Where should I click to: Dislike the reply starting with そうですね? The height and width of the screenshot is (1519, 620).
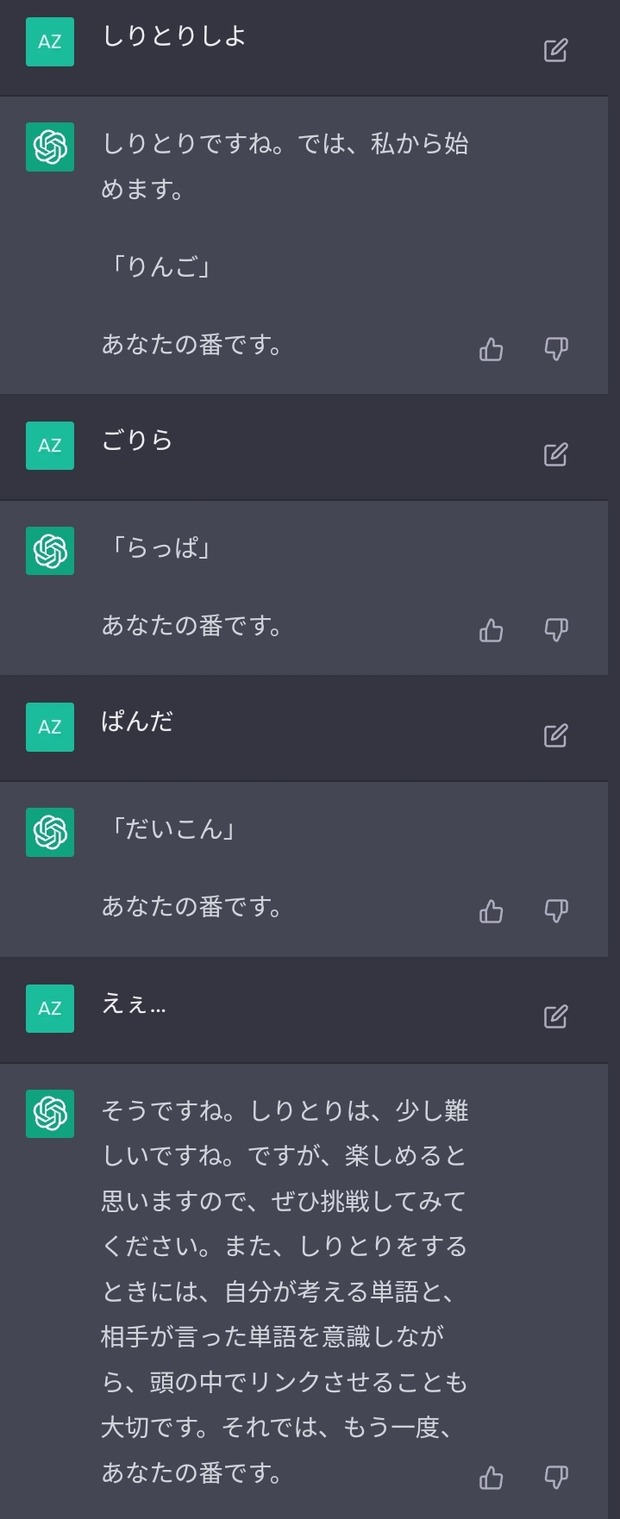pyautogui.click(x=556, y=1477)
